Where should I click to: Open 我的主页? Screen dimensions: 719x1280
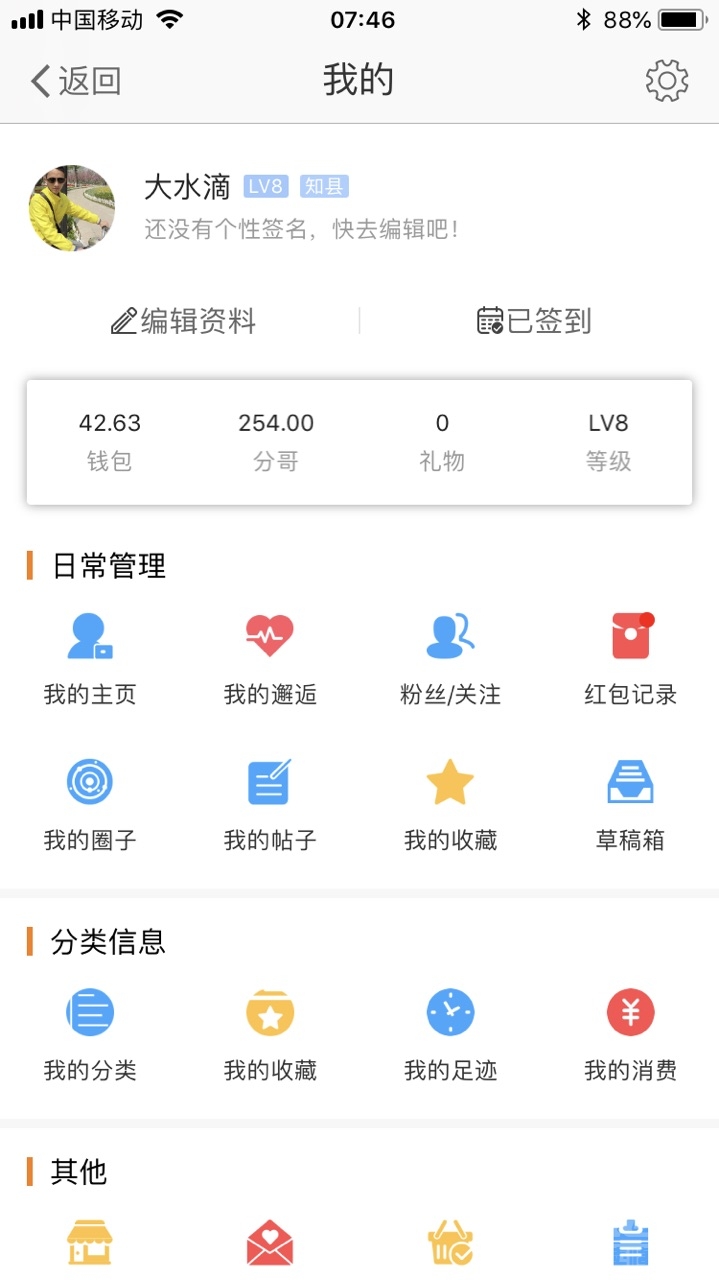click(90, 655)
